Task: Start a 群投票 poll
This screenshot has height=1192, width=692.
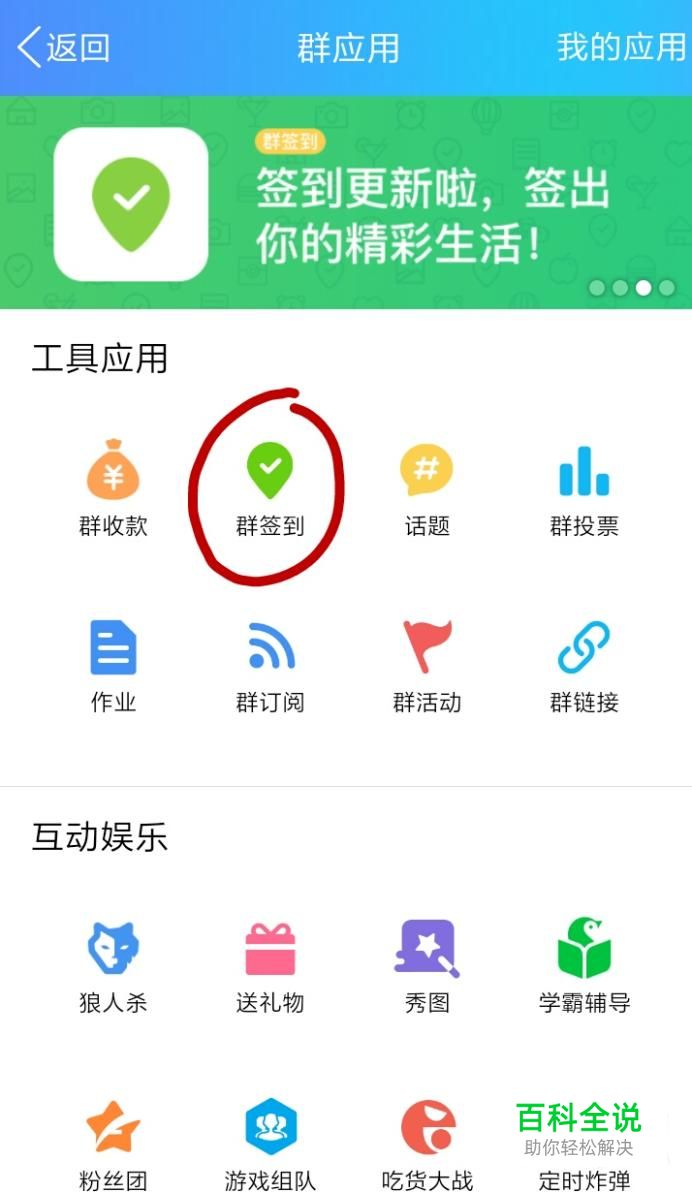Action: pos(584,489)
